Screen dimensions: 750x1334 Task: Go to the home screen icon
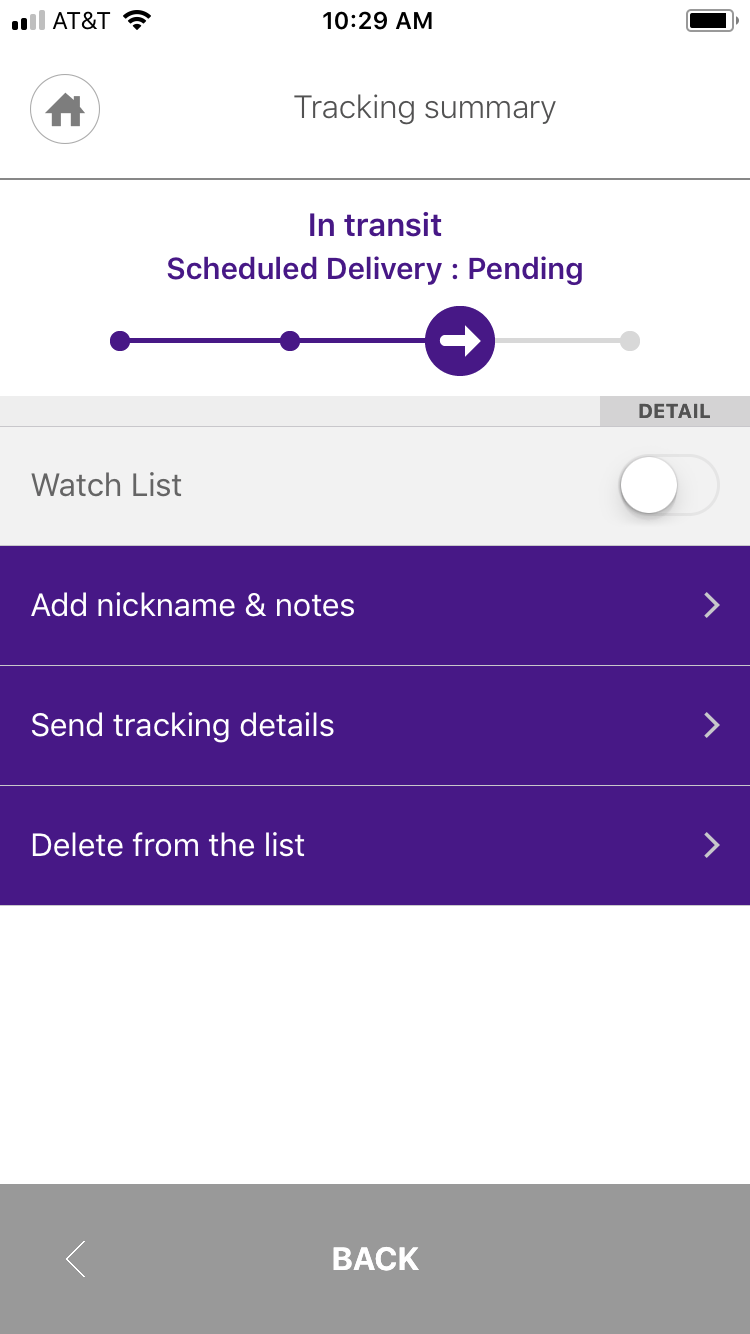tap(65, 108)
